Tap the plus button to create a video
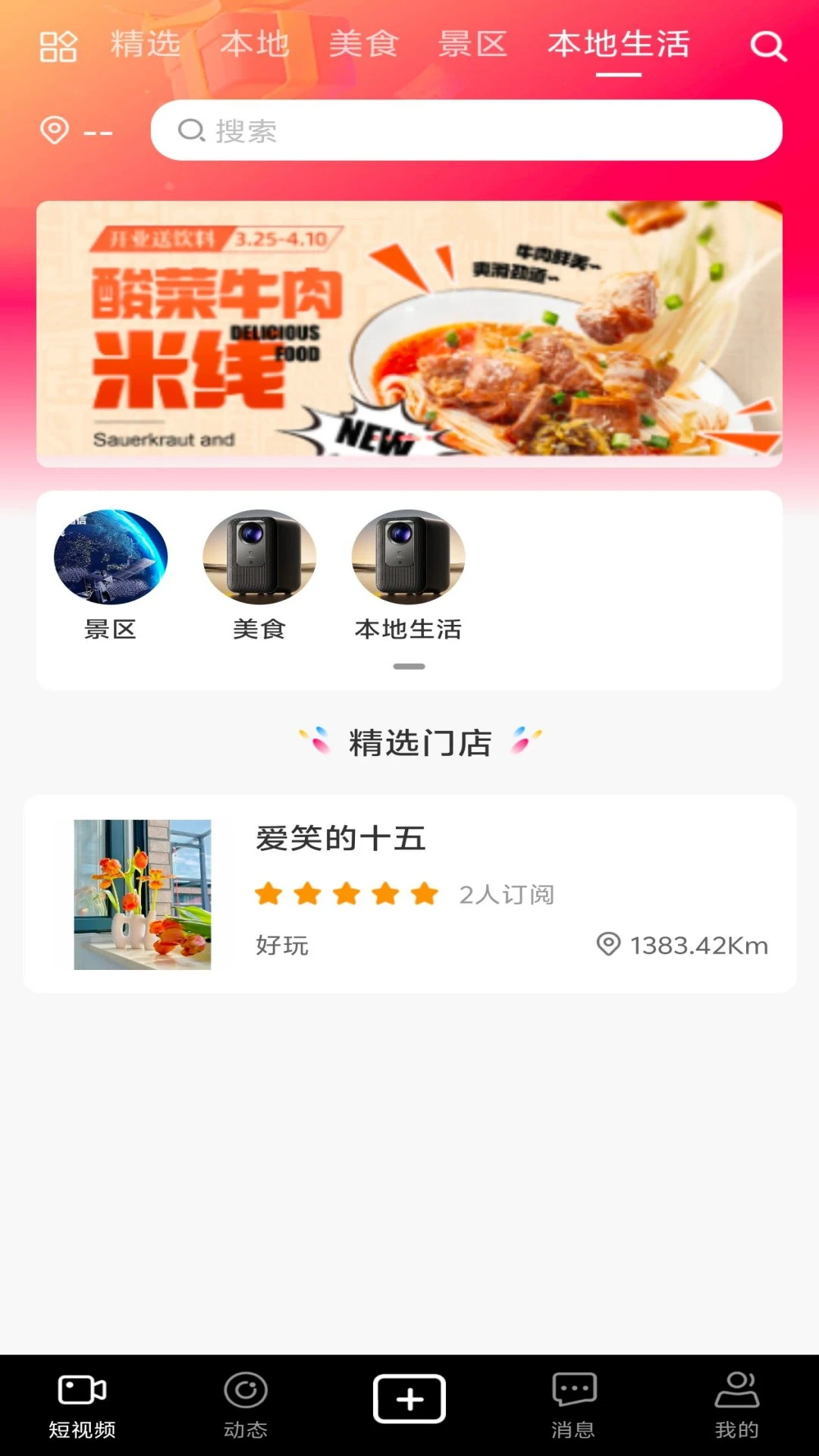Screen dimensions: 819x1456 click(409, 1398)
